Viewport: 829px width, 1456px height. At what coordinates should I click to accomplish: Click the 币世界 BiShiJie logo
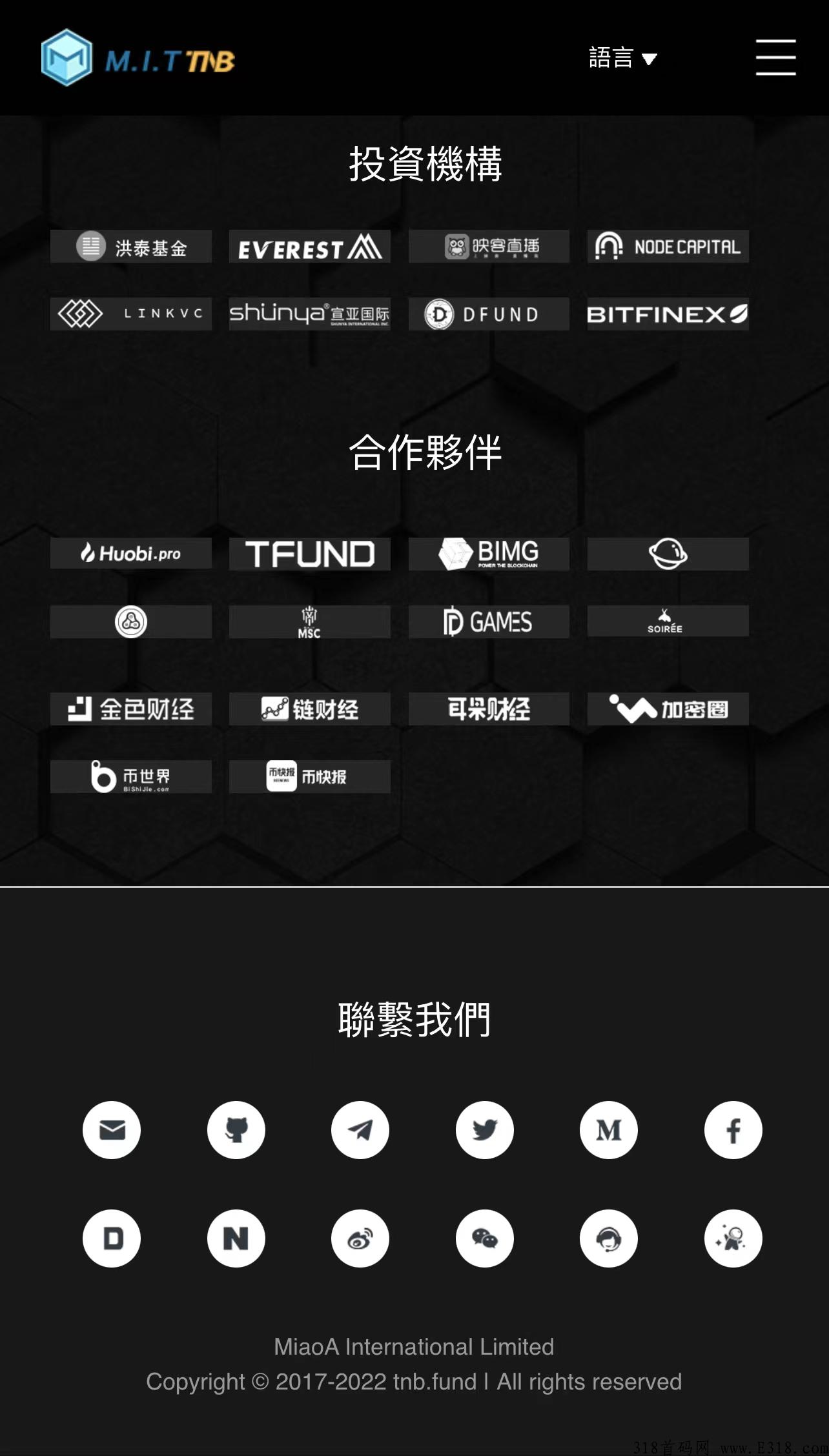[130, 776]
